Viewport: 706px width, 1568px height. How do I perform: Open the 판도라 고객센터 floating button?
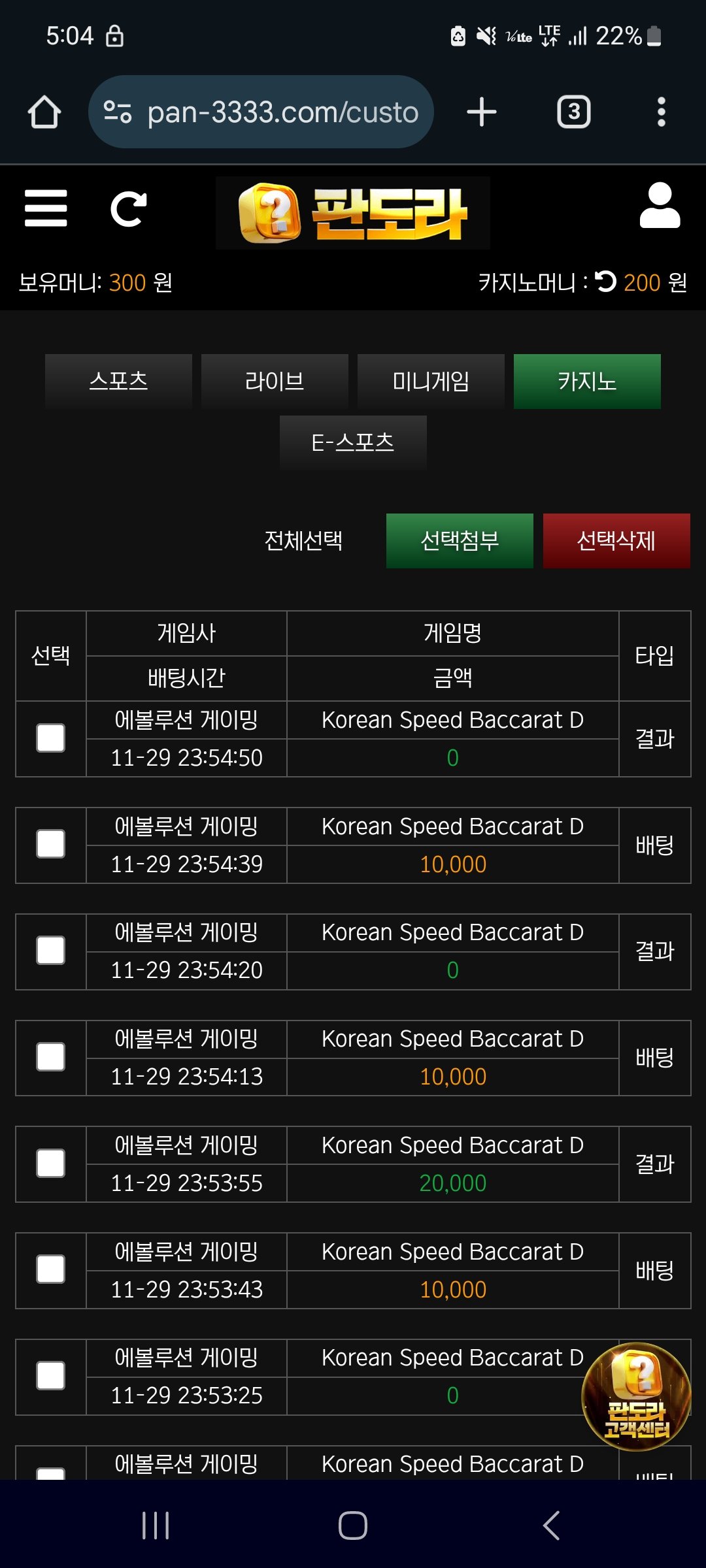636,1396
